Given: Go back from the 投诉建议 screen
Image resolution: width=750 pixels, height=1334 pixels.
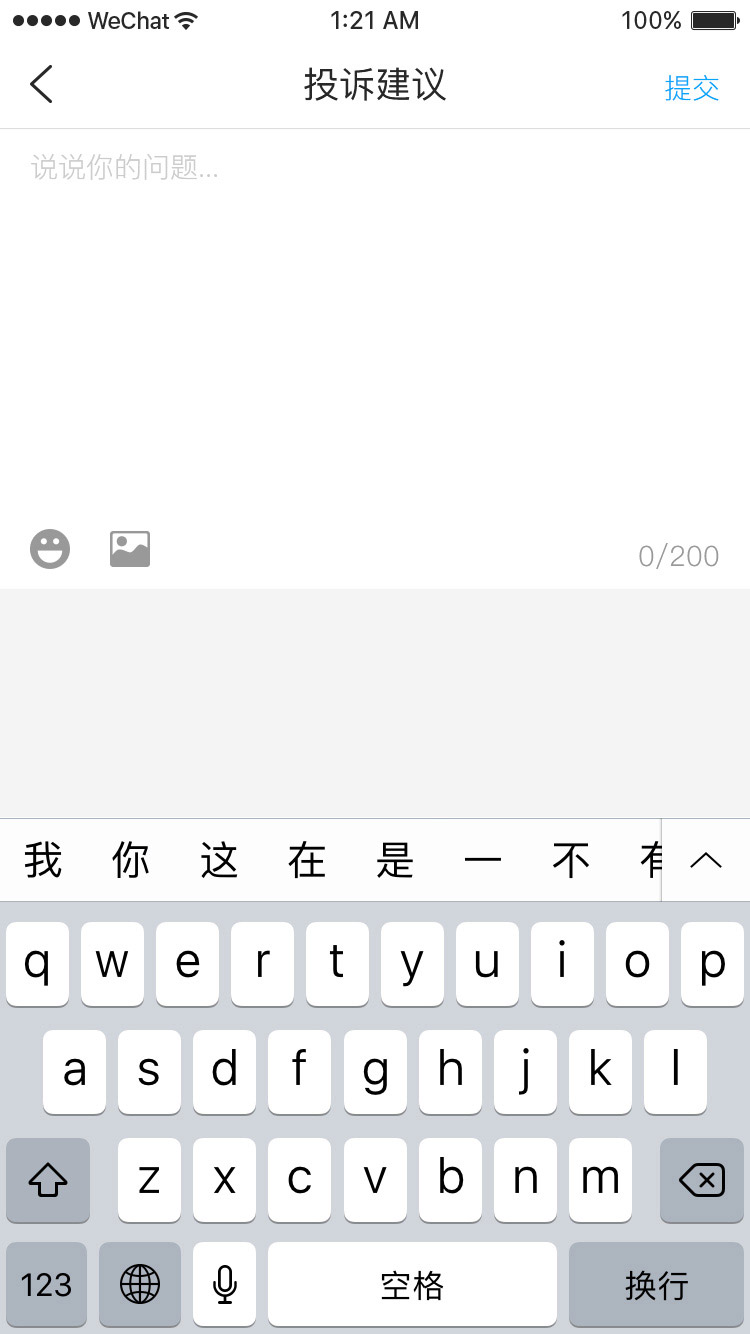Looking at the screenshot, I should pyautogui.click(x=41, y=85).
